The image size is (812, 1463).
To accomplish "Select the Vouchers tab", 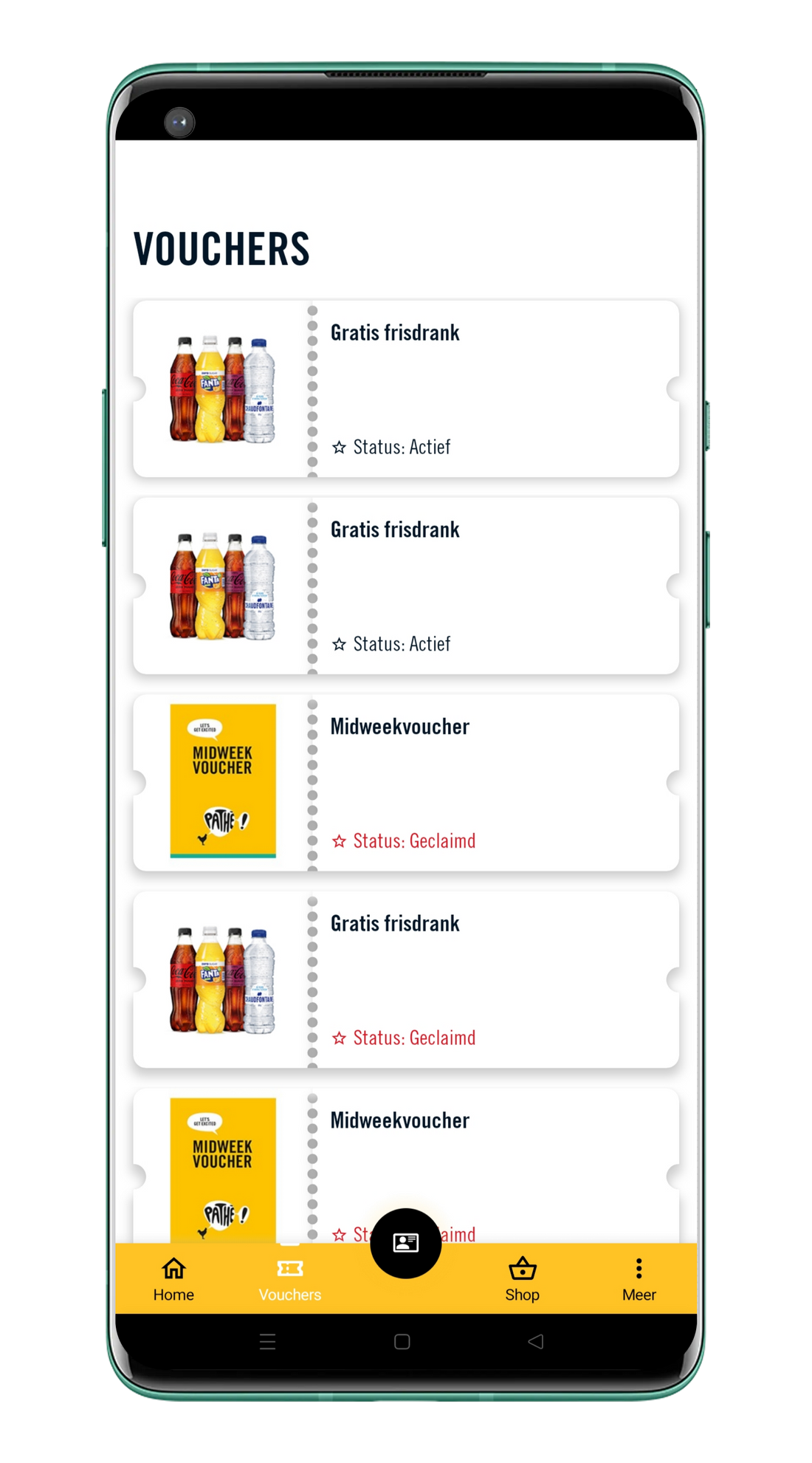I will tap(289, 1279).
